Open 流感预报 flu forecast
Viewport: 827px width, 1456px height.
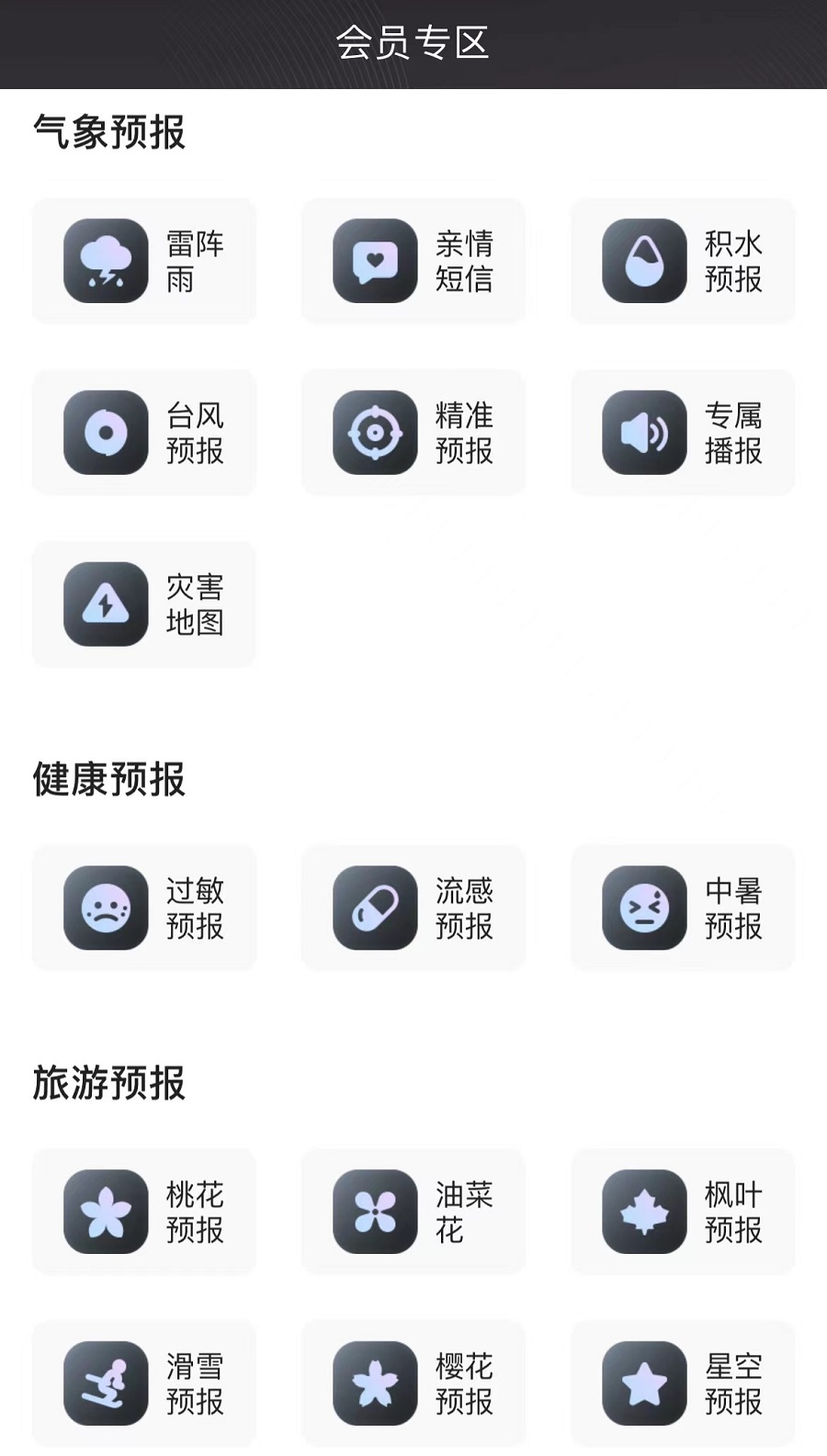pyautogui.click(x=413, y=908)
